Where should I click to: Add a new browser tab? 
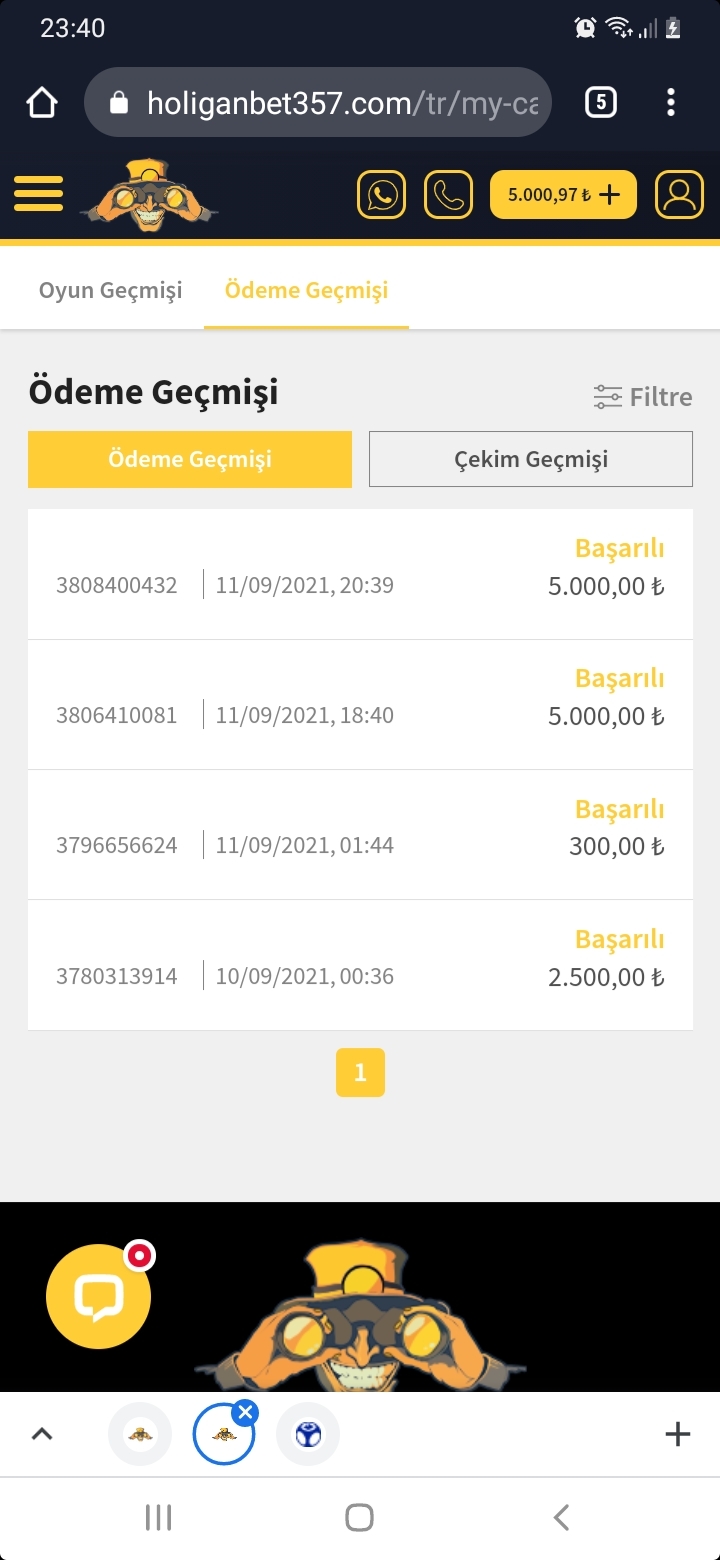click(x=677, y=1435)
